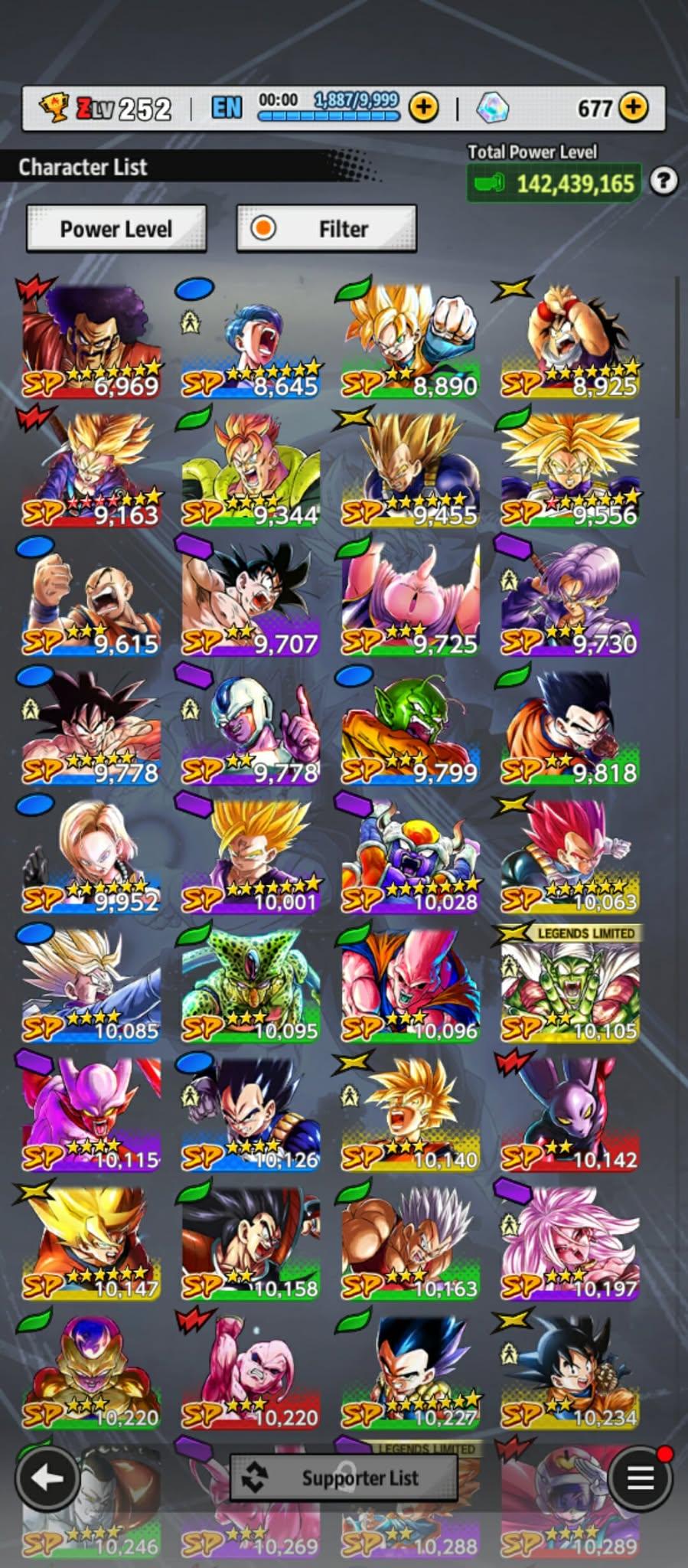Open the Filter options

[327, 228]
